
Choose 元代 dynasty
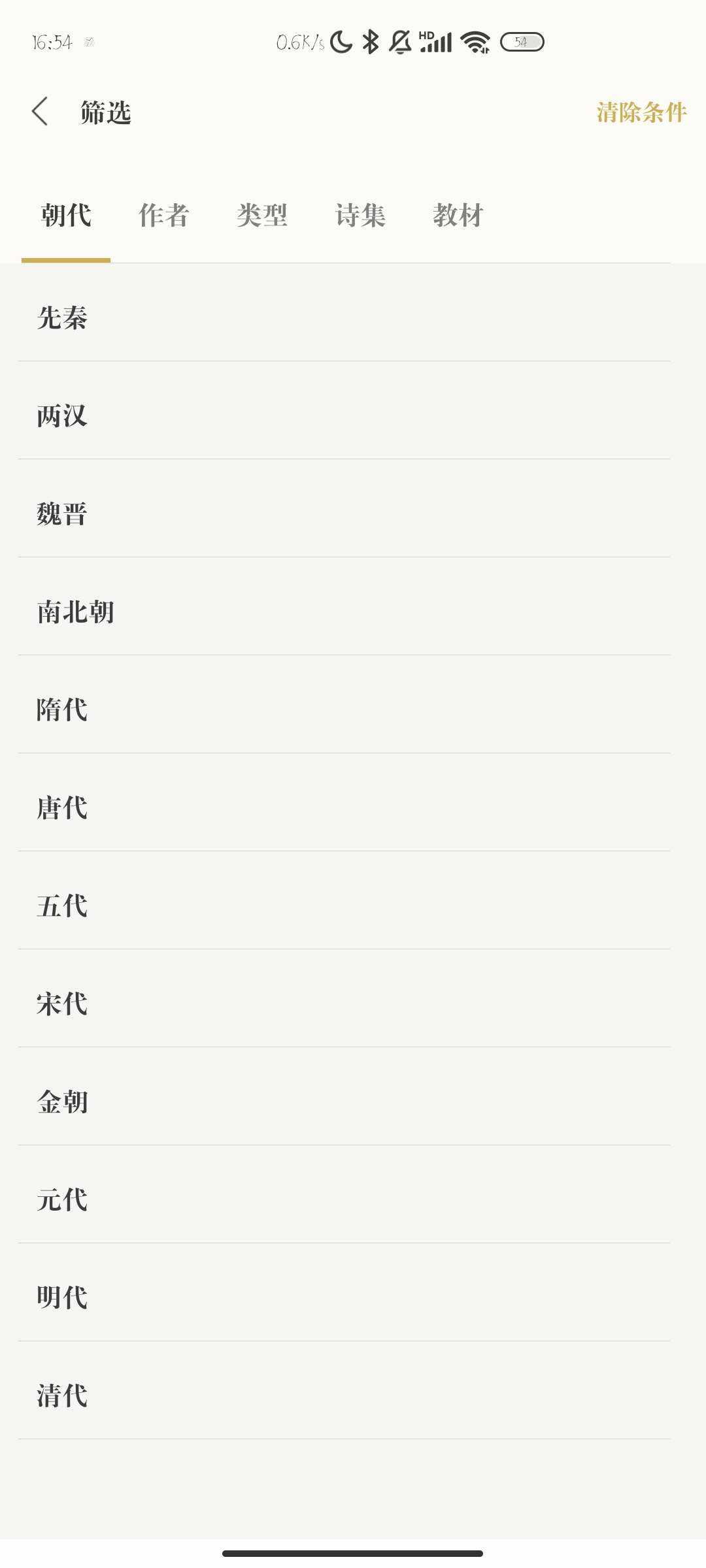point(345,1194)
